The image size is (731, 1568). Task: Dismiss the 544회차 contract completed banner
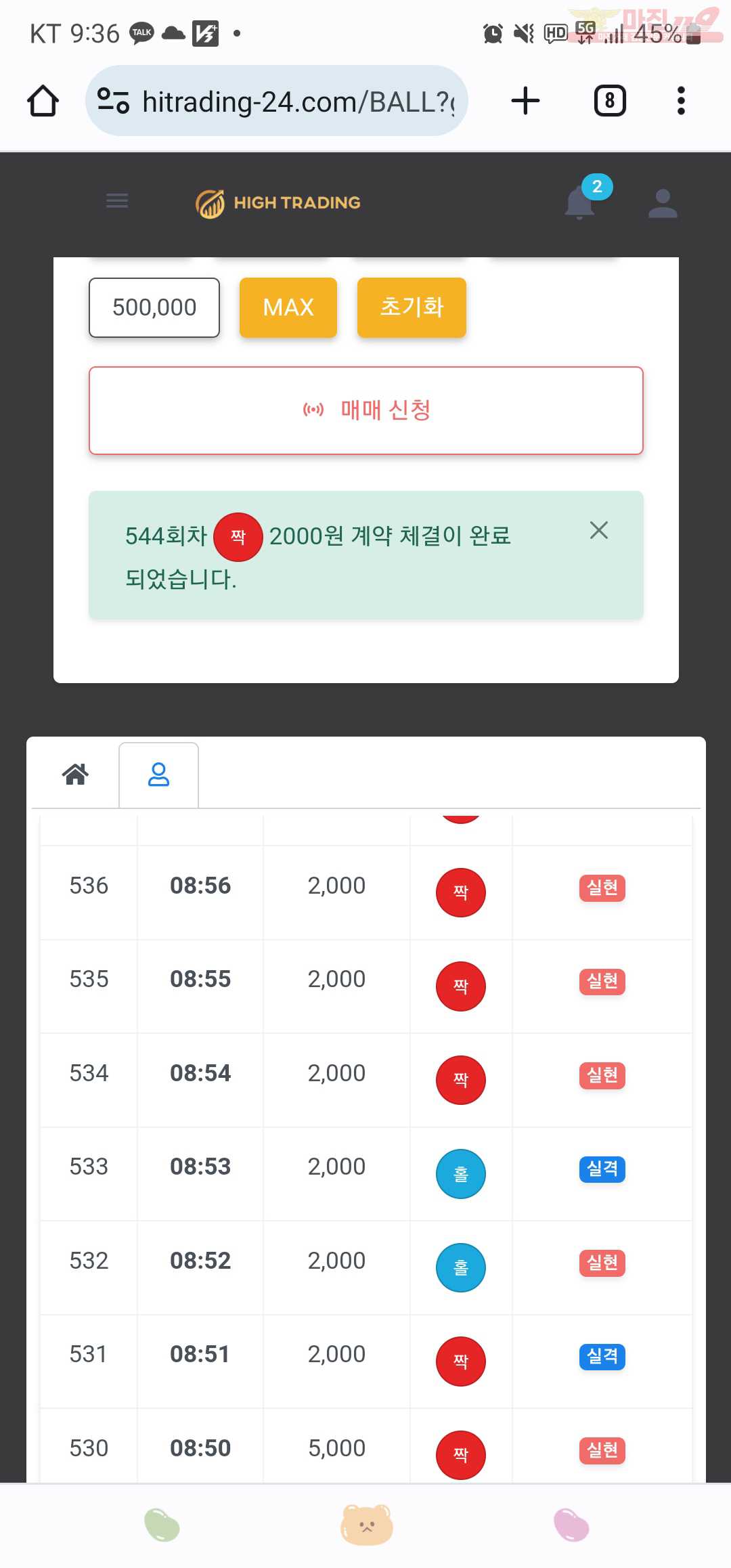599,530
